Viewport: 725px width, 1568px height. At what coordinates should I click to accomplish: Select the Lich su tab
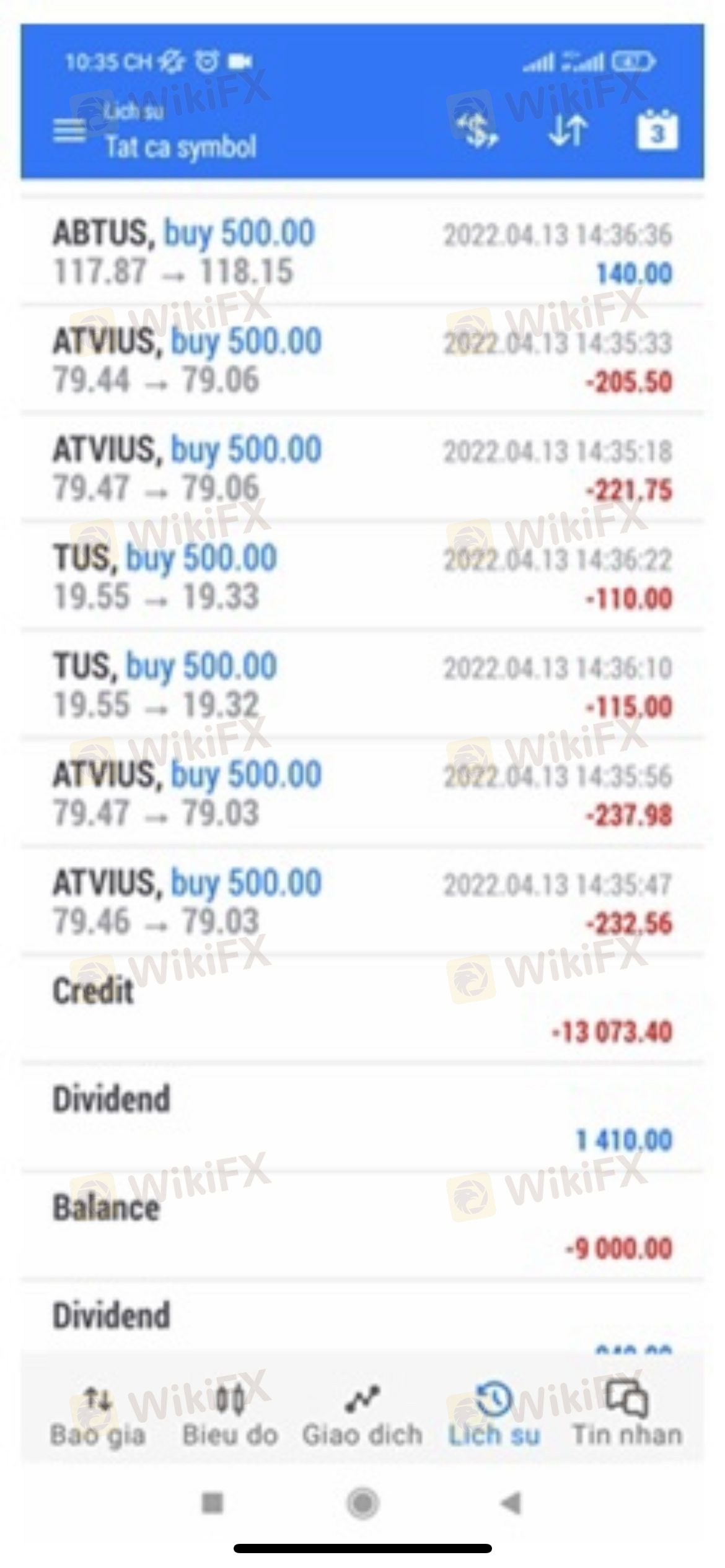click(494, 1416)
